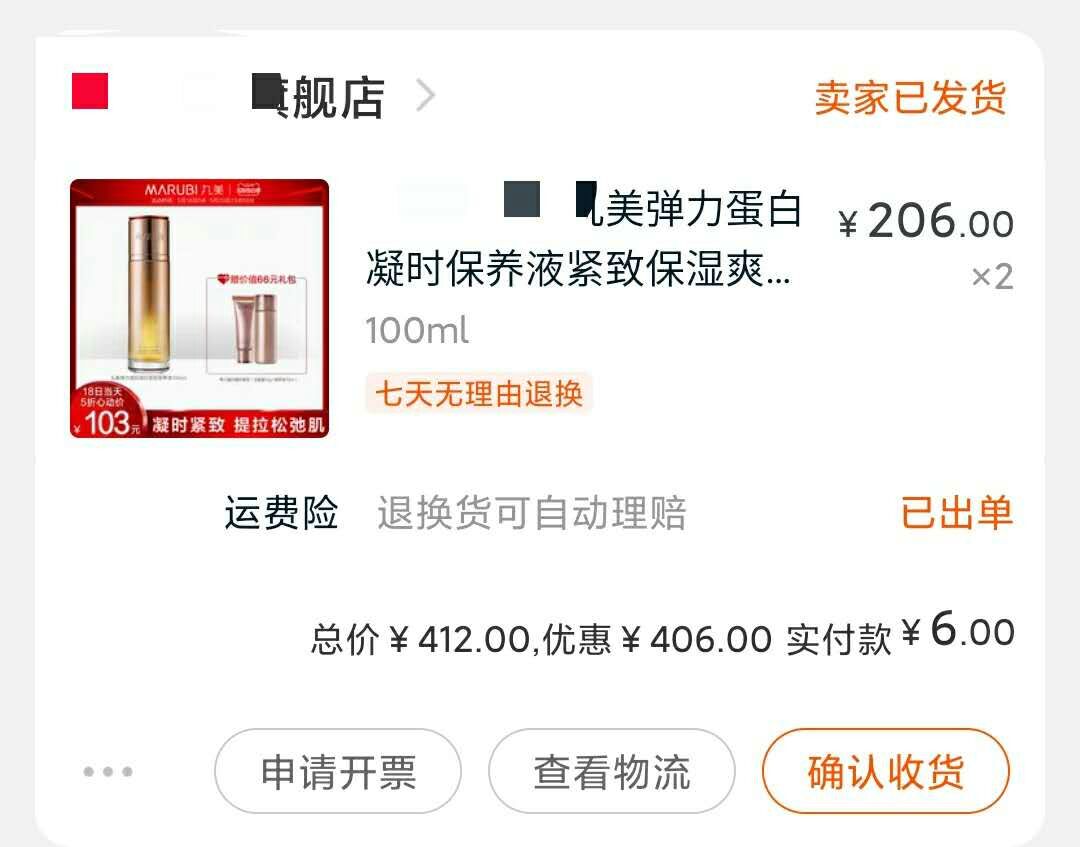This screenshot has width=1080, height=847.
Task: View logistics via 查看物流
Action: pos(612,772)
